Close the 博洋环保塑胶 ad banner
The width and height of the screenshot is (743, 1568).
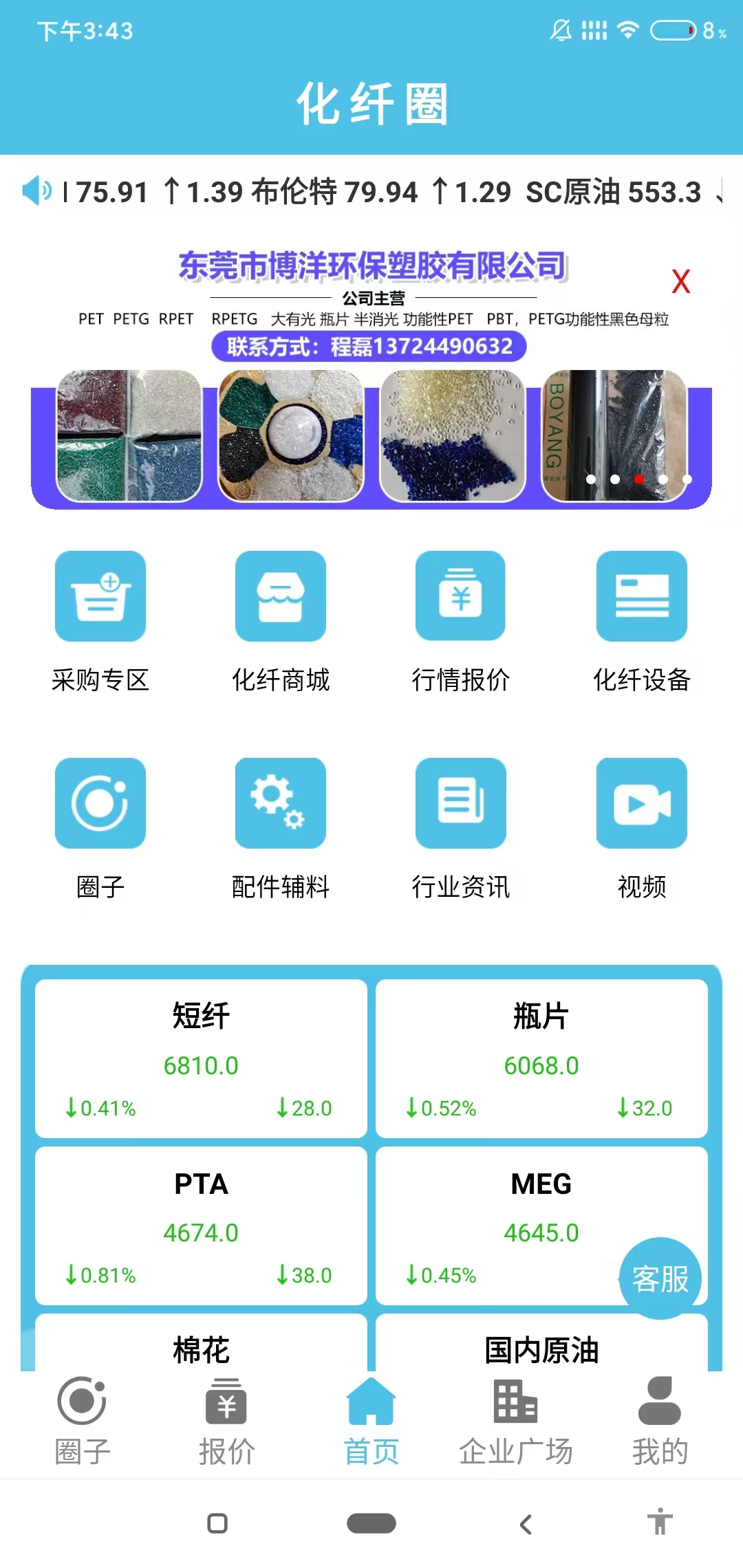point(680,281)
